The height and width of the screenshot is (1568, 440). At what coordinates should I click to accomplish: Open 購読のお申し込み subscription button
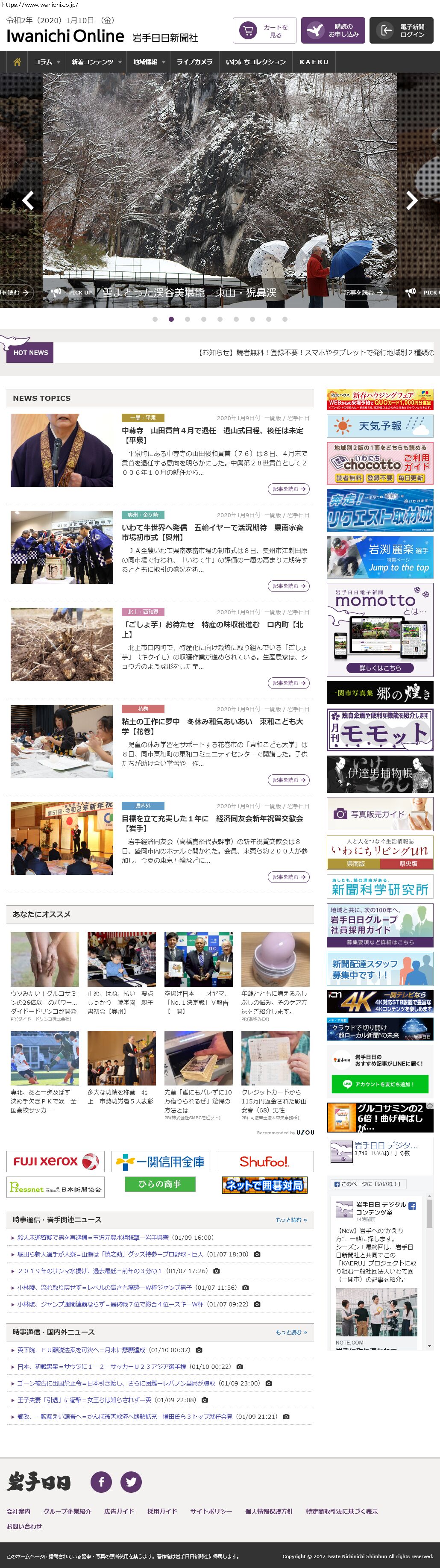[332, 31]
